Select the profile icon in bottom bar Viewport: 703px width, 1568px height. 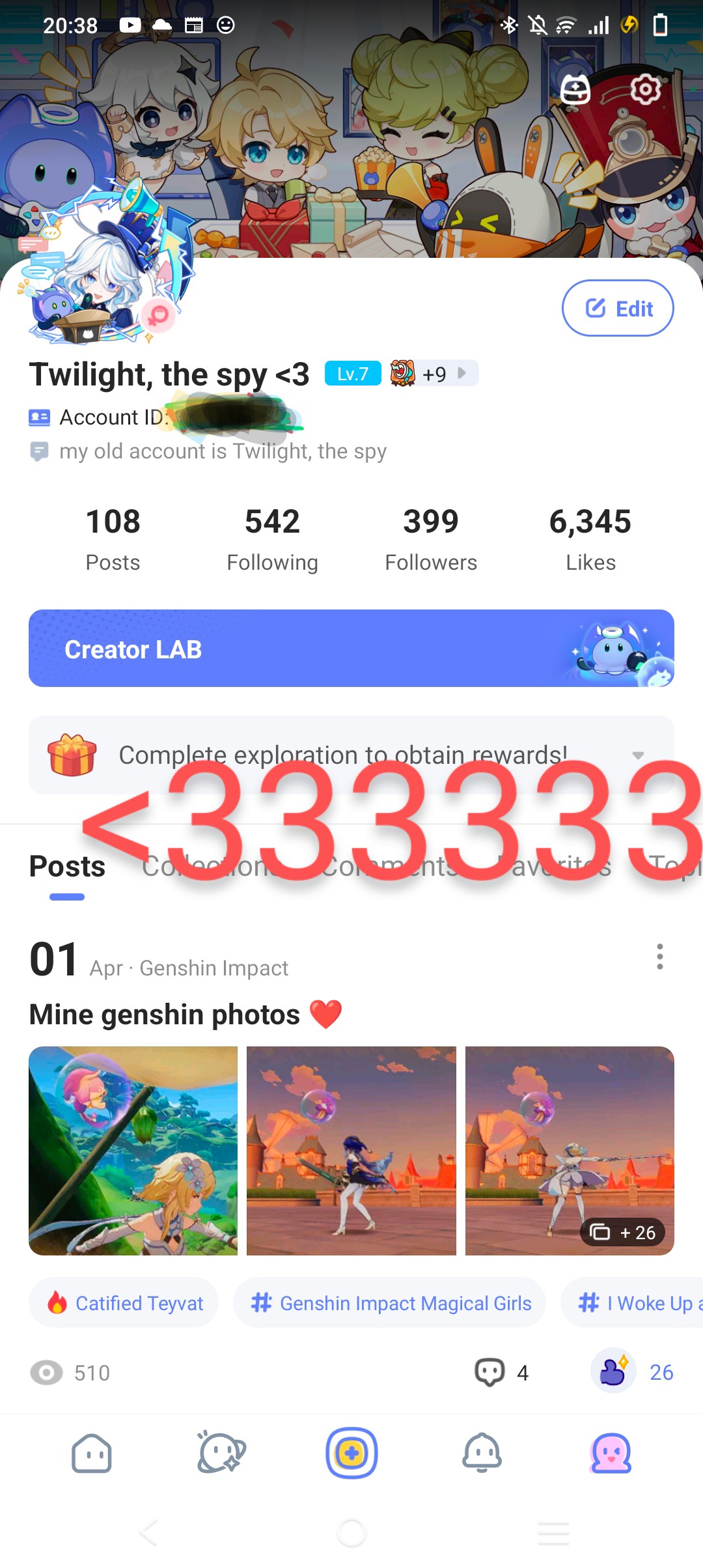tap(612, 1453)
